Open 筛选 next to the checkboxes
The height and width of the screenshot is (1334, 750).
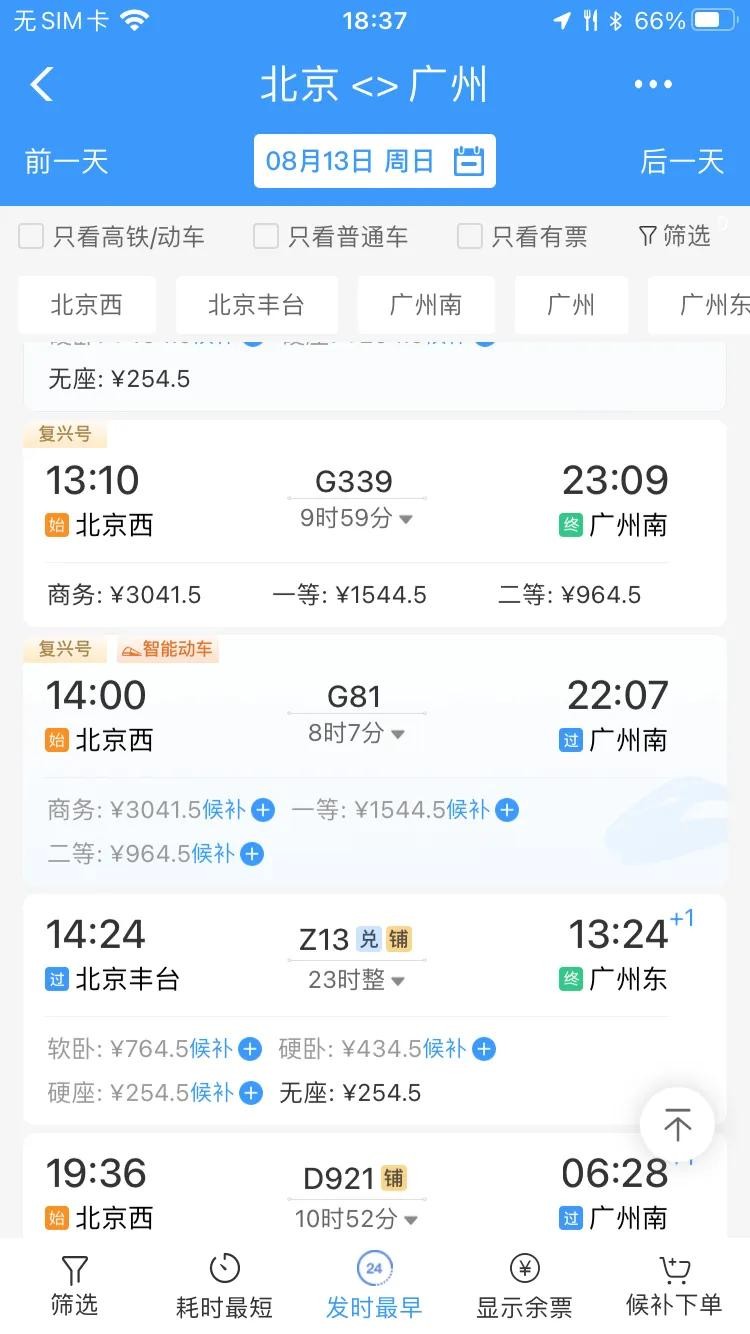coord(675,236)
